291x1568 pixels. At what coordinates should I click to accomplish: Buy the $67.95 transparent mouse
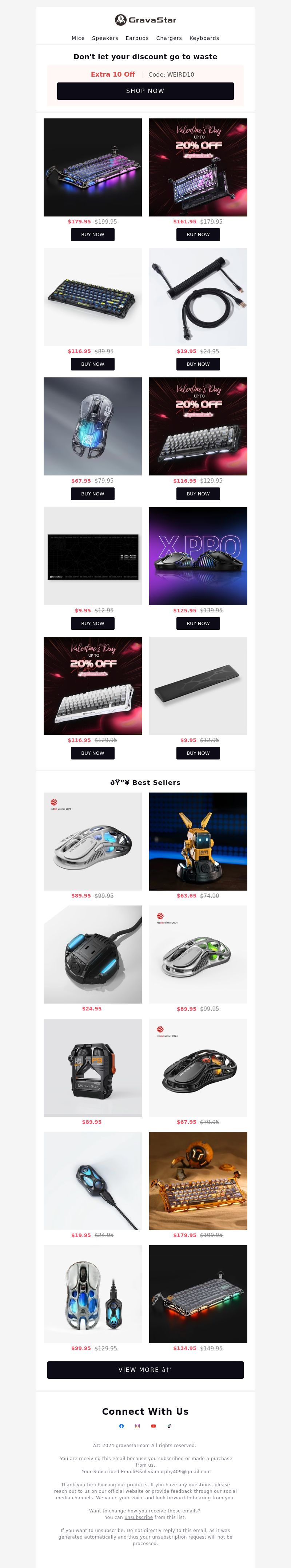click(x=93, y=494)
